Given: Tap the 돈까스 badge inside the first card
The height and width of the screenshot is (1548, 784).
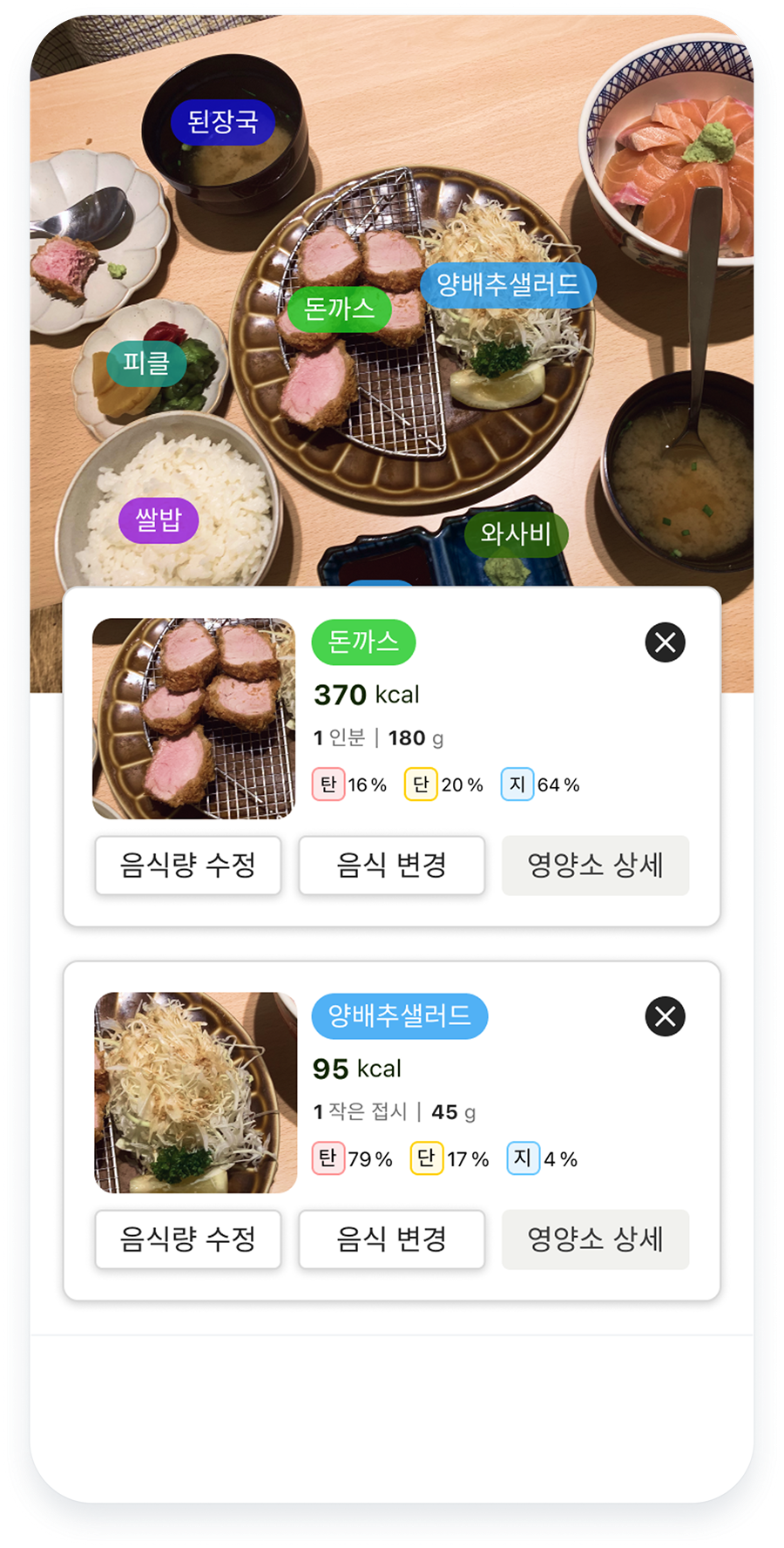Looking at the screenshot, I should click(362, 642).
